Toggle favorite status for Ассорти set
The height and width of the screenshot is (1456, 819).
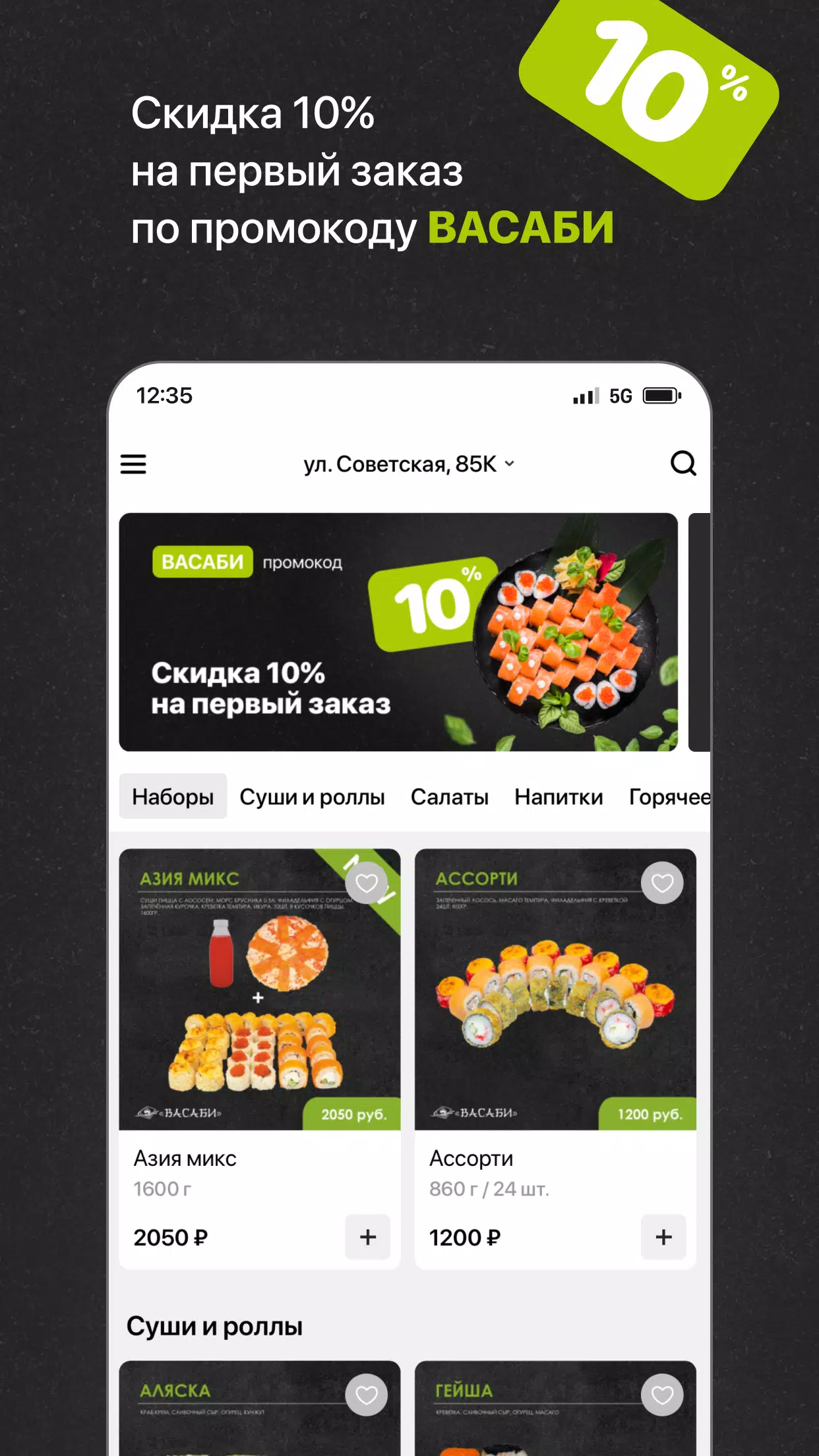(662, 882)
